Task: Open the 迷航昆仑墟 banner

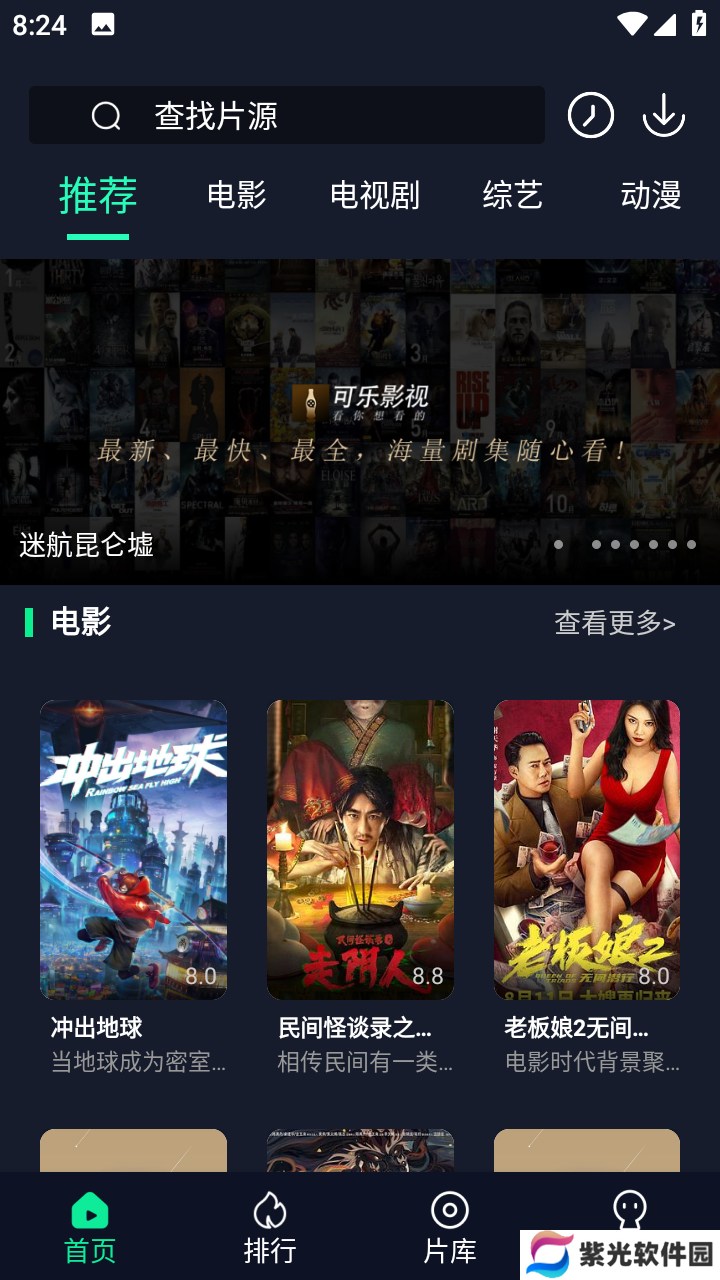Action: pos(360,421)
